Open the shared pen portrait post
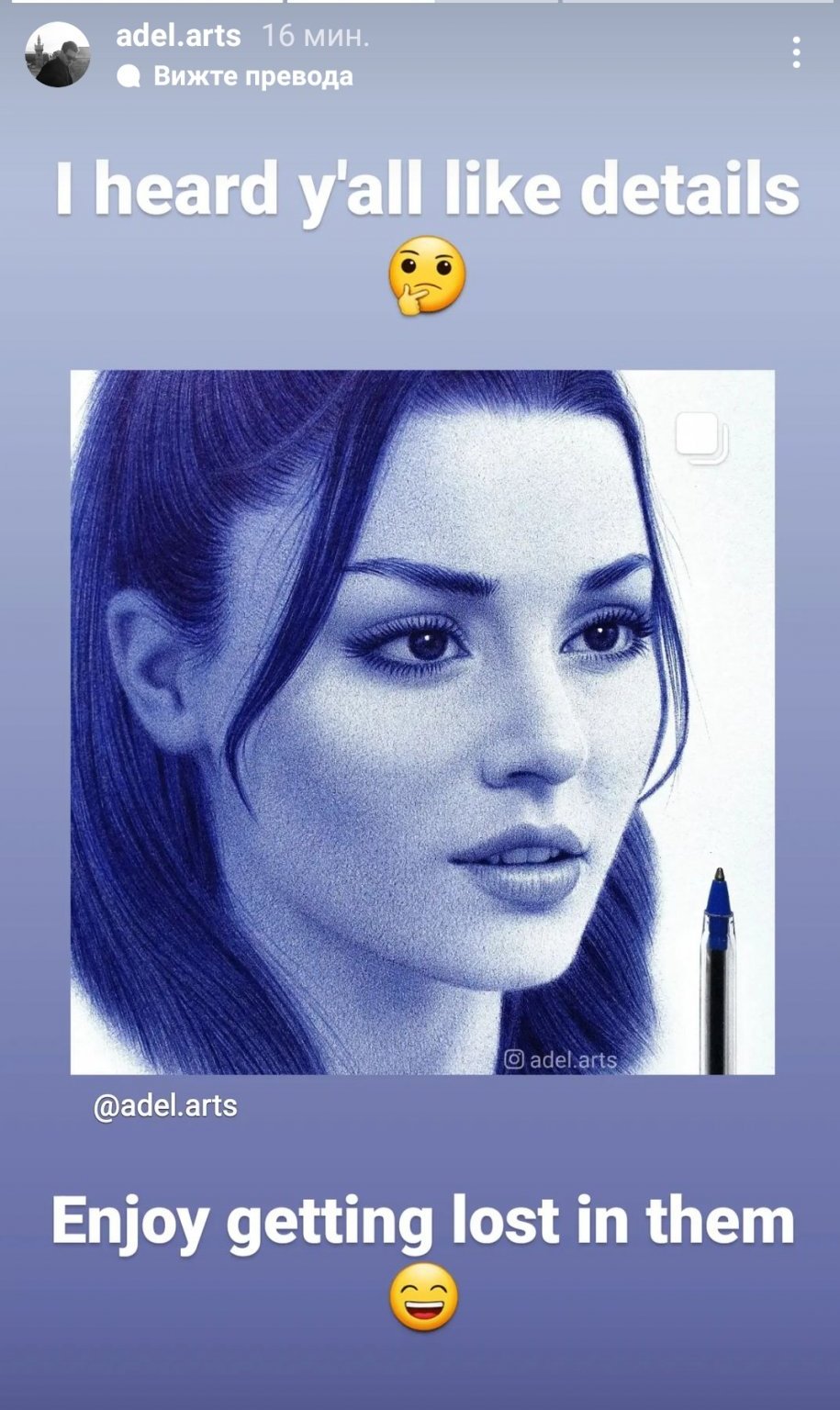The image size is (840, 1410). (422, 722)
